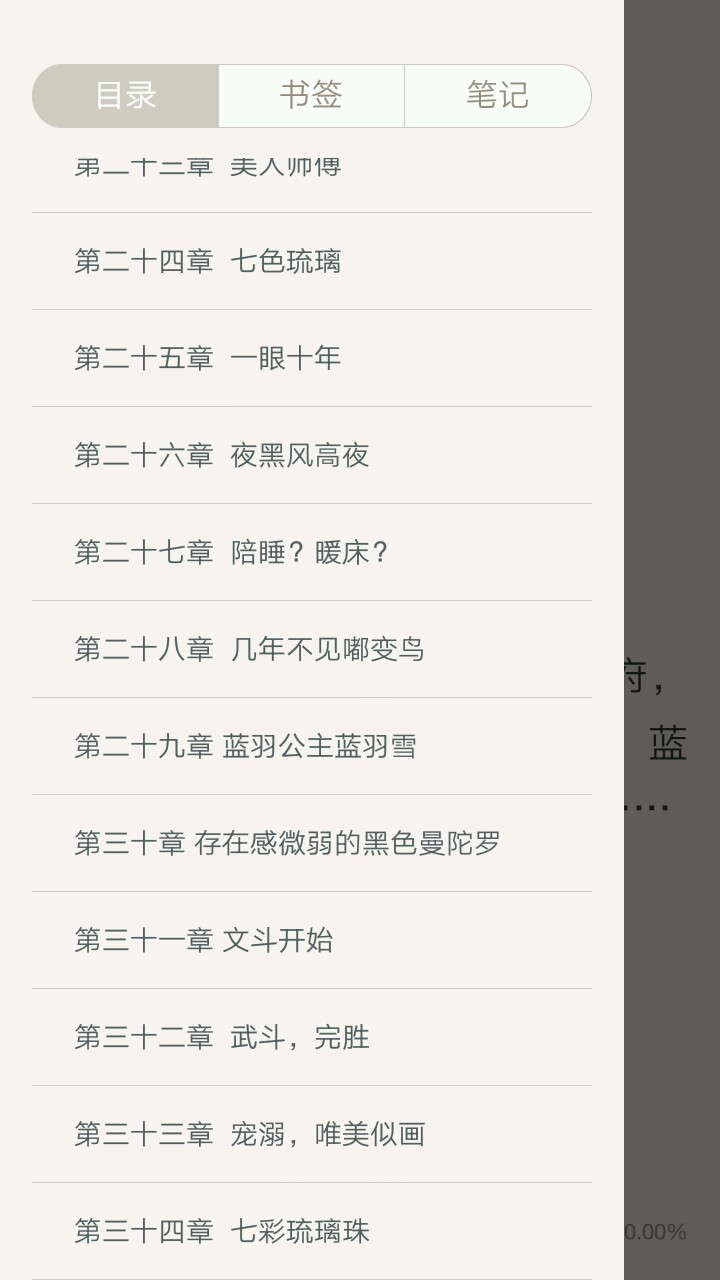Select the 目录 tab
Screen dimensions: 720x1280
126,96
